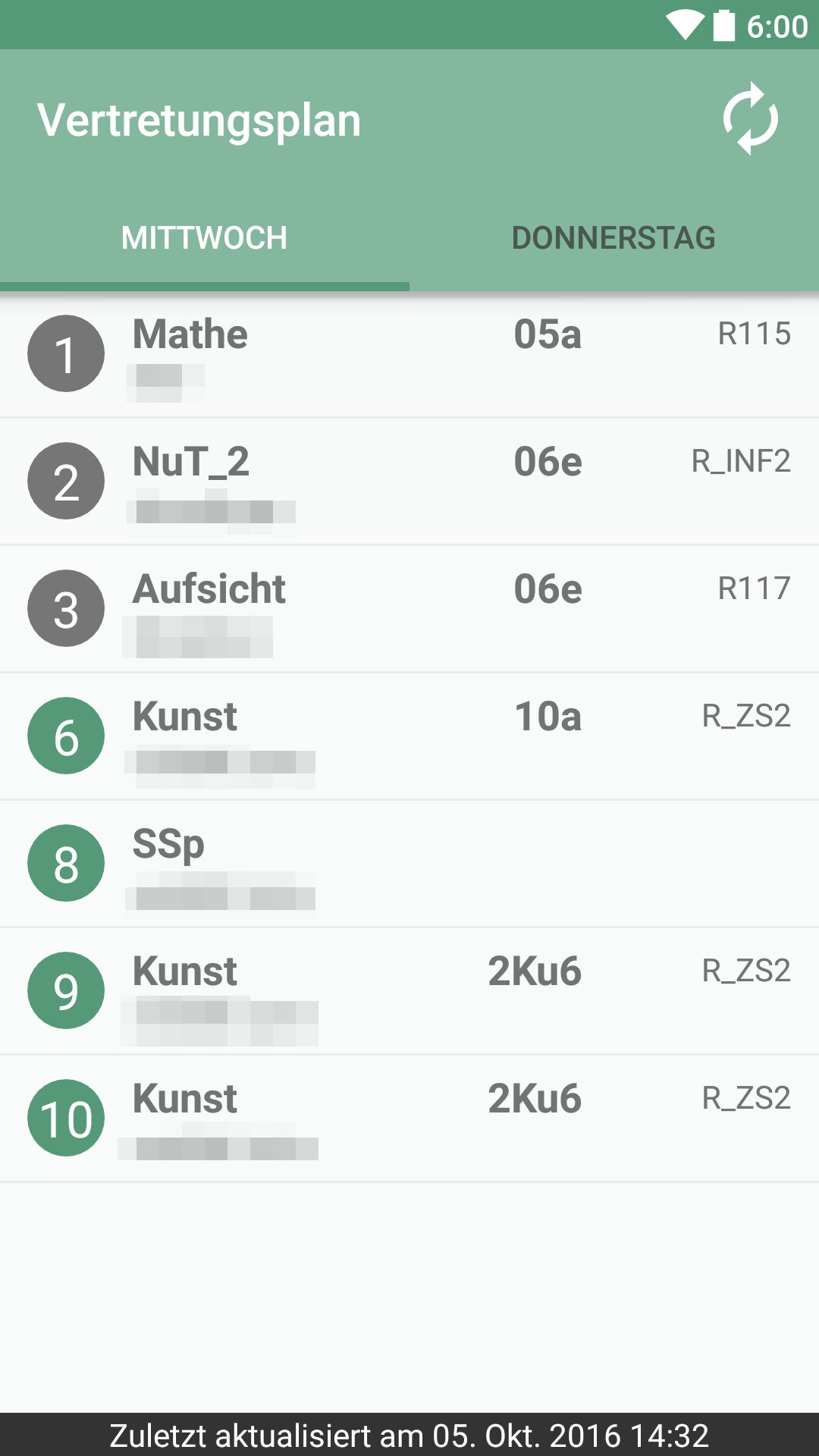Open the SSp entry for period 8
The width and height of the screenshot is (819, 1456).
(x=409, y=863)
